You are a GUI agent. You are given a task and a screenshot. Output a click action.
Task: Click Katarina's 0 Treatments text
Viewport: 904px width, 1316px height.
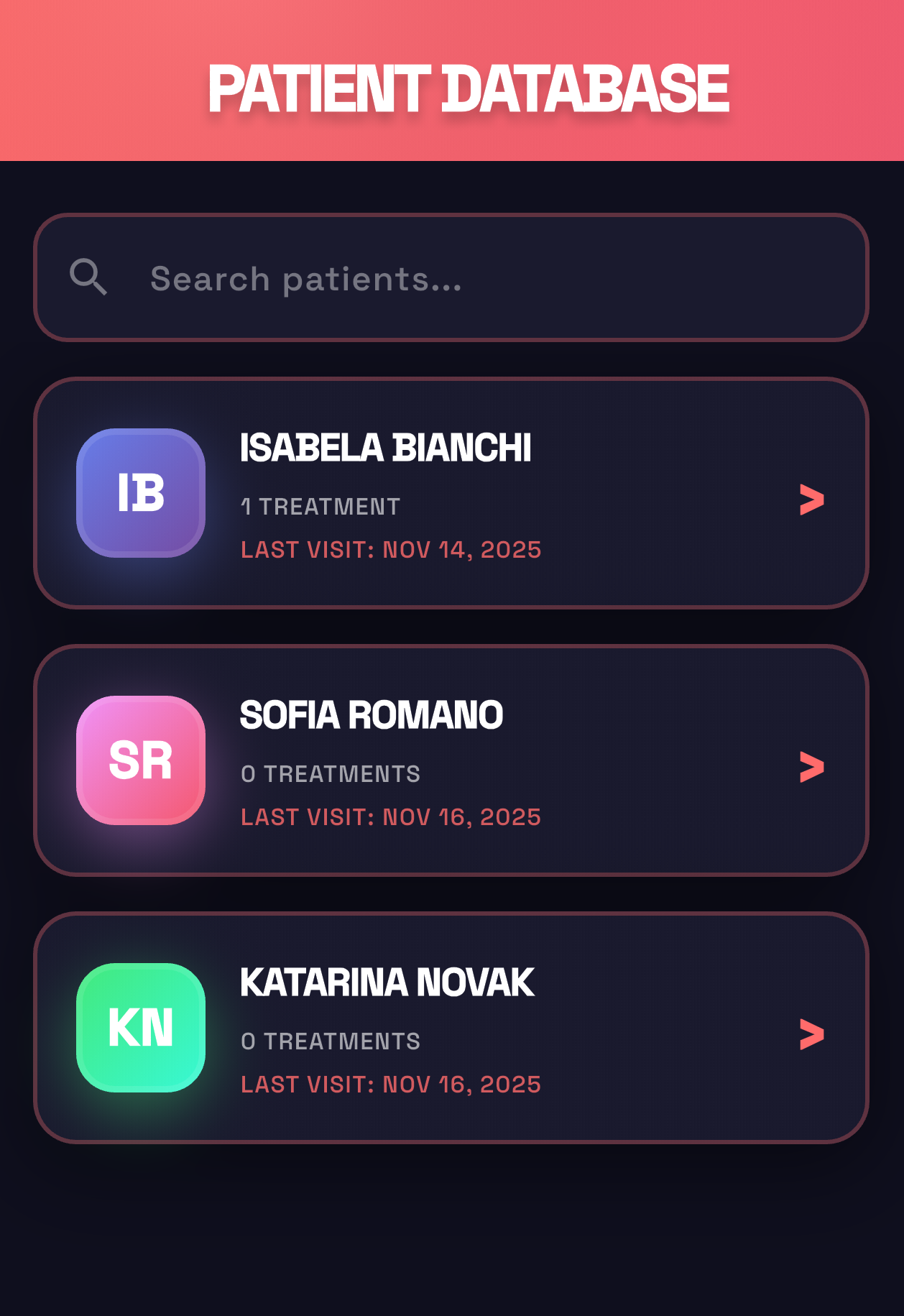pos(331,1040)
